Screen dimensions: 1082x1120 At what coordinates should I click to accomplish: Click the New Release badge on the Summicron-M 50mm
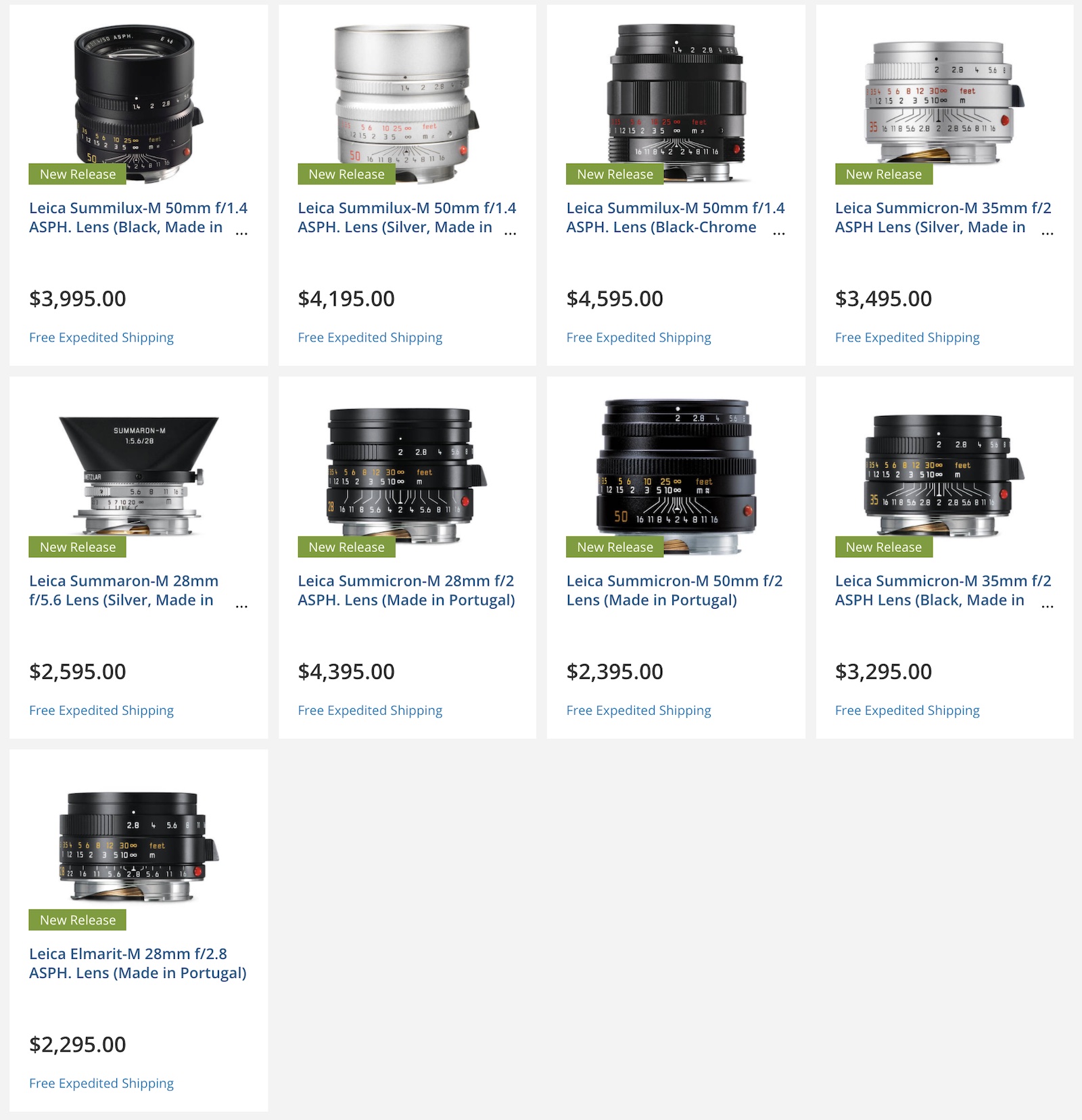coord(613,546)
